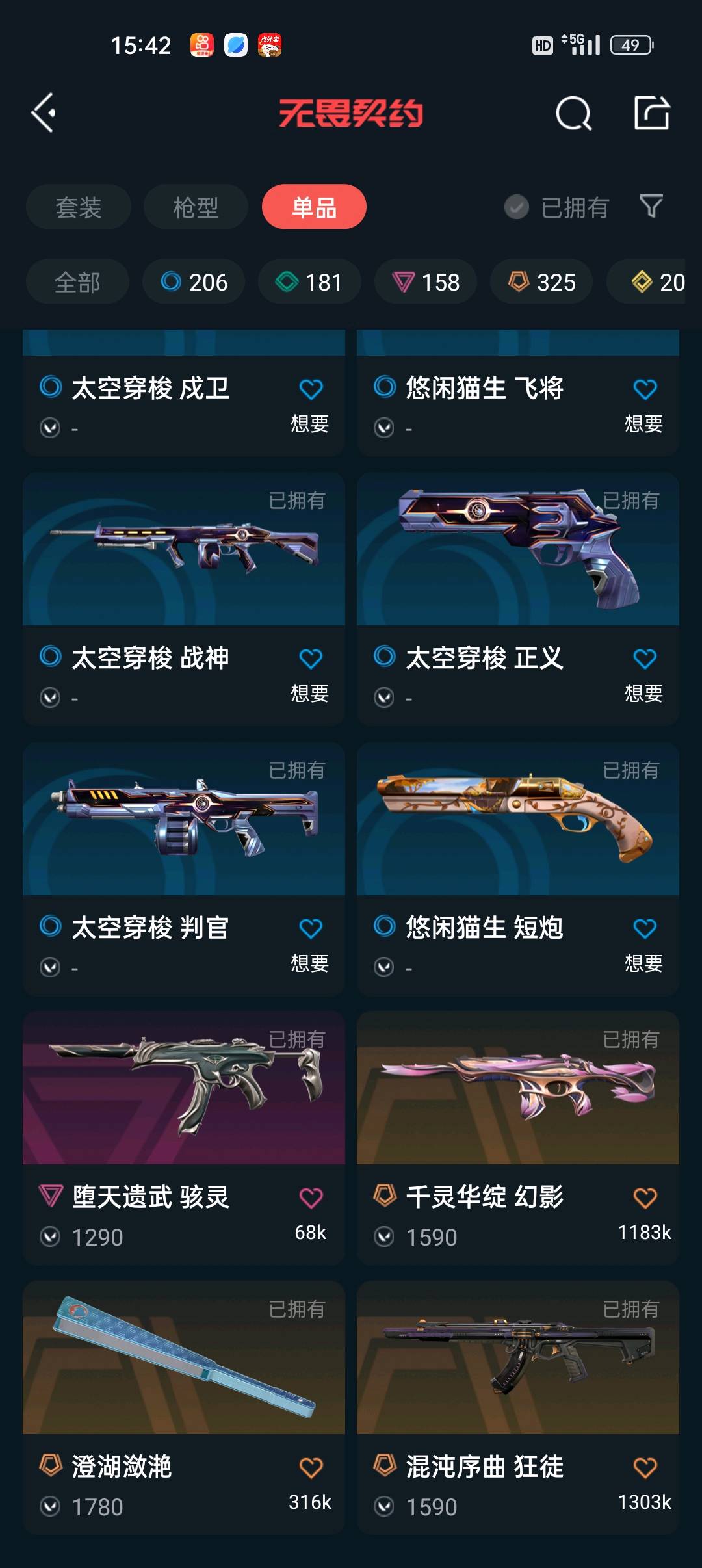Filter by the 181 green rarity chip

click(x=309, y=282)
